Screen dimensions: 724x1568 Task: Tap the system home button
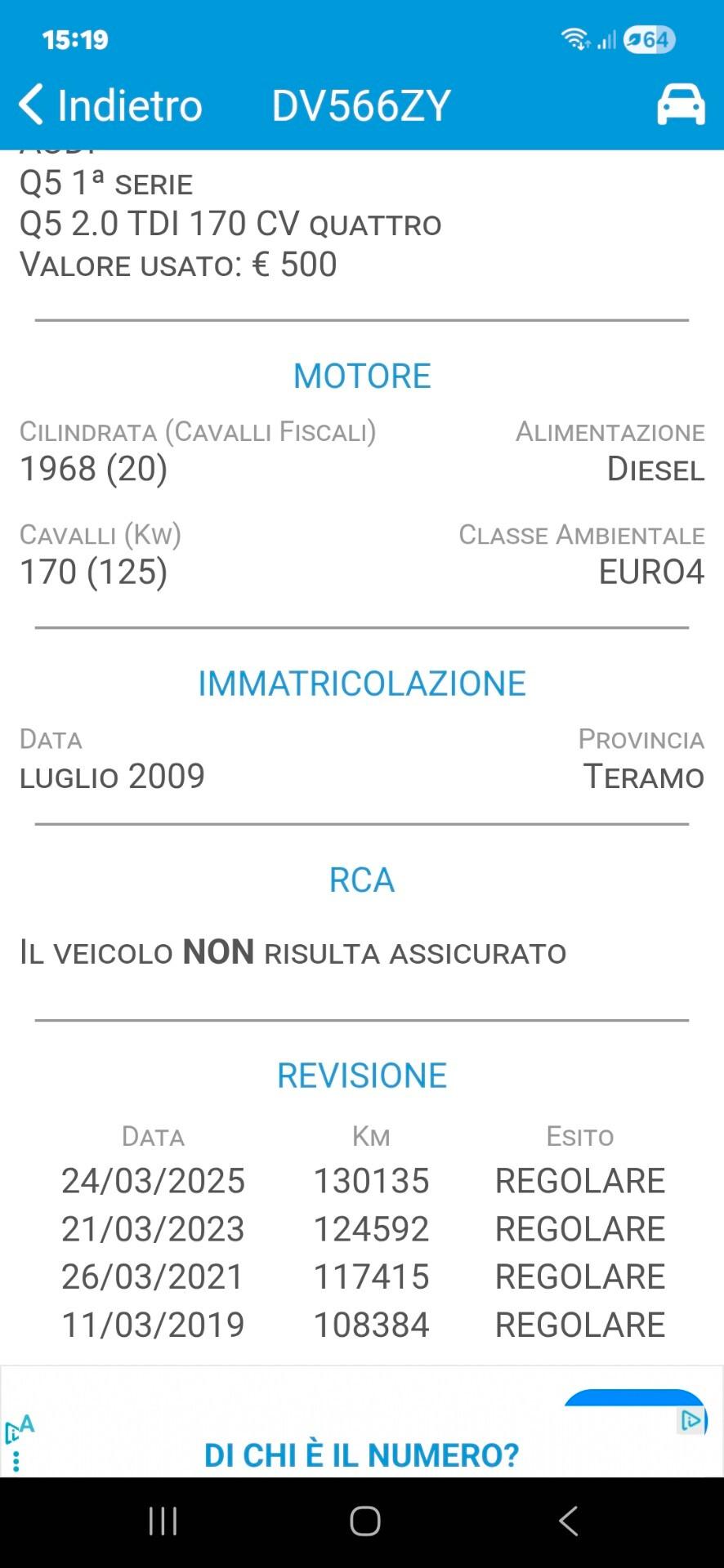pos(364,1521)
